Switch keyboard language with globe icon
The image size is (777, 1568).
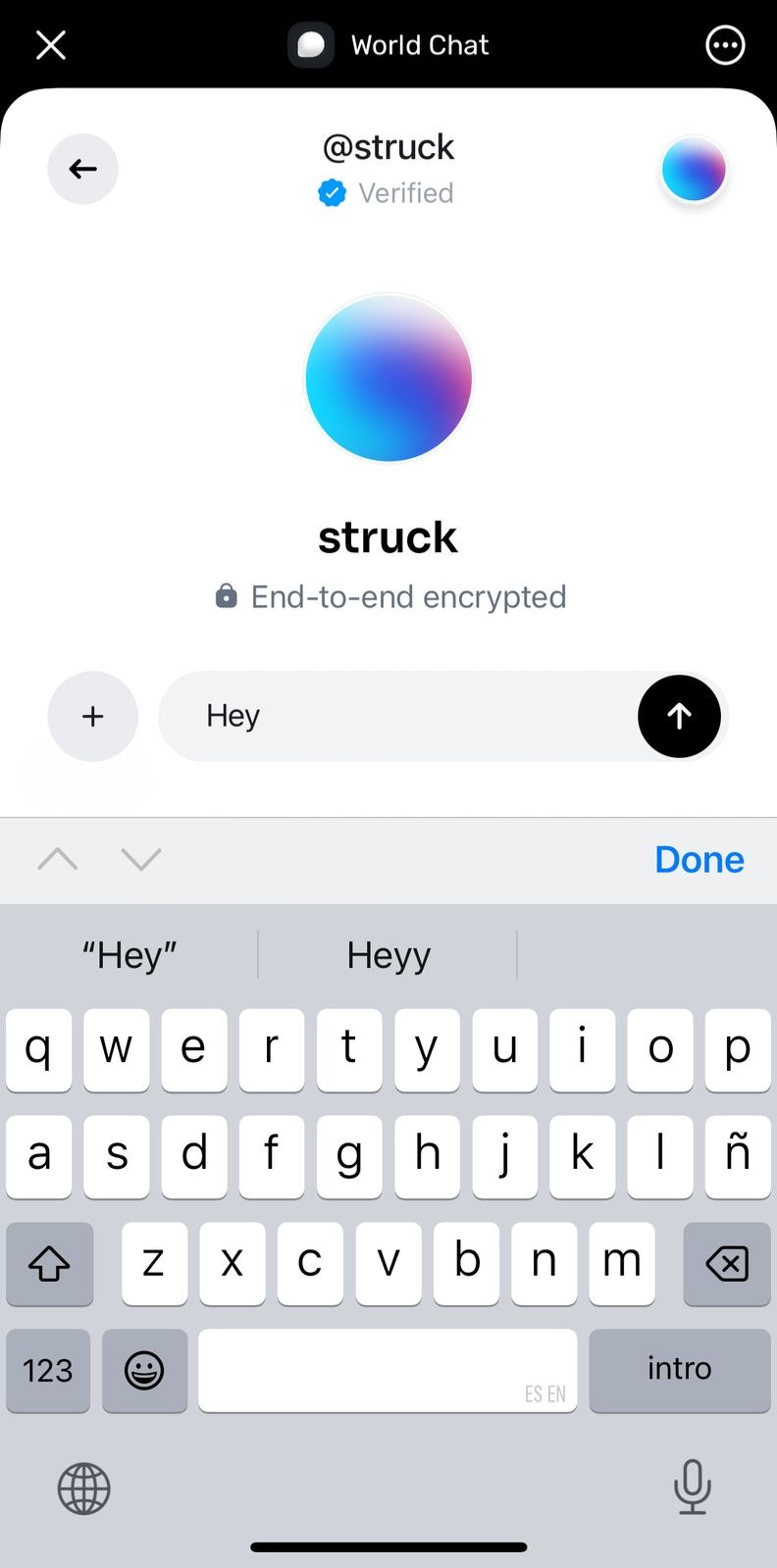point(84,1489)
